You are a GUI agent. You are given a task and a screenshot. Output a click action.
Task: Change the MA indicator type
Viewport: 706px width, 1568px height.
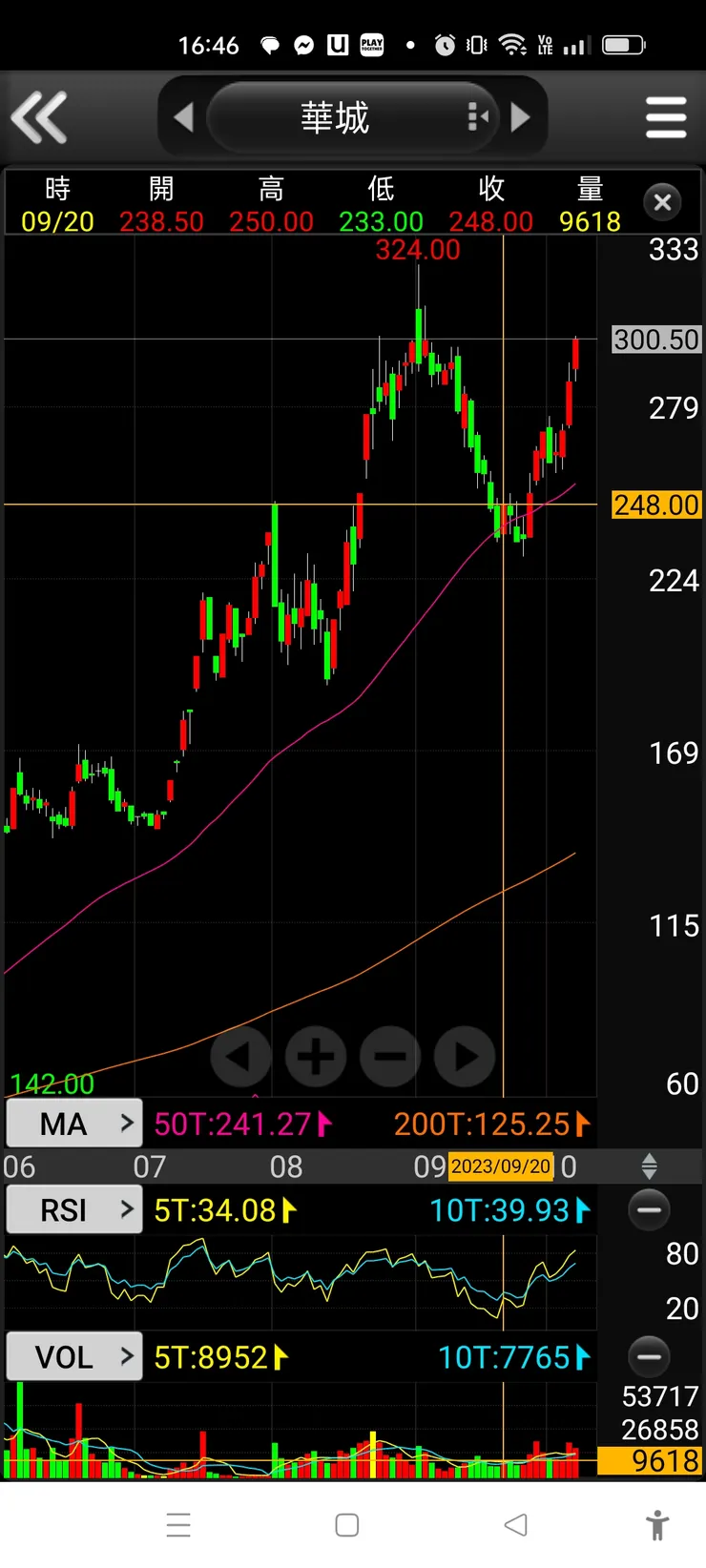tap(74, 1124)
